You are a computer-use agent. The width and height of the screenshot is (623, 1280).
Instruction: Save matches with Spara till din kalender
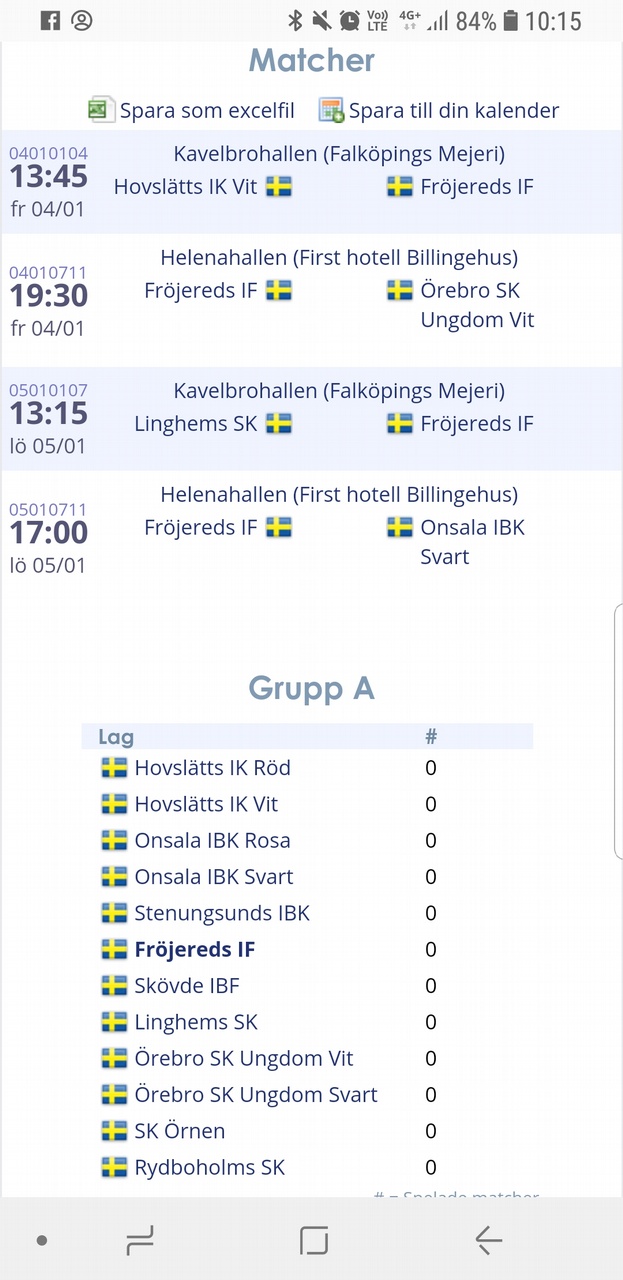[439, 110]
